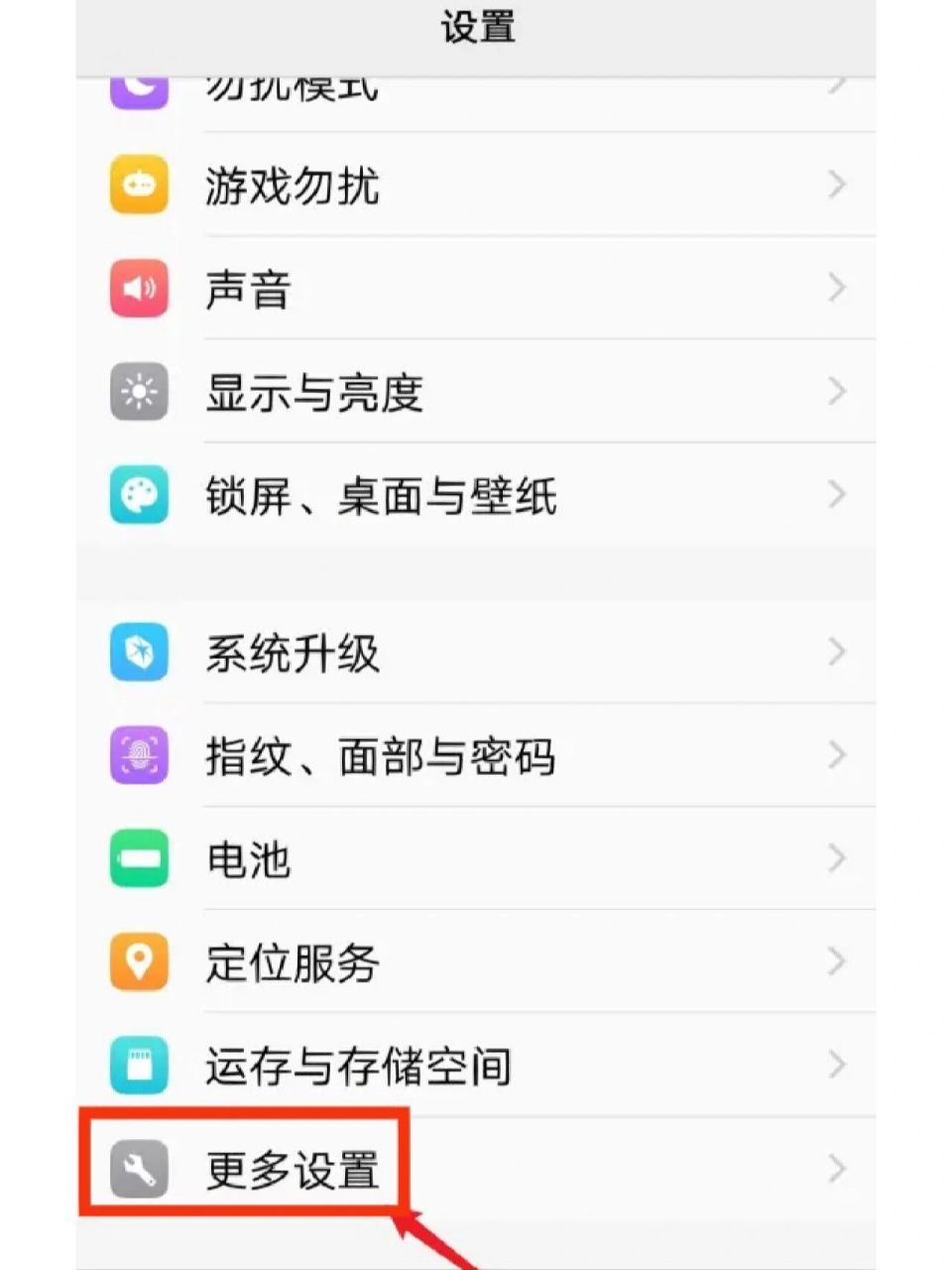This screenshot has height=1270, width=952.
Task: Click the Display & Brightness sun icon
Action: (139, 393)
